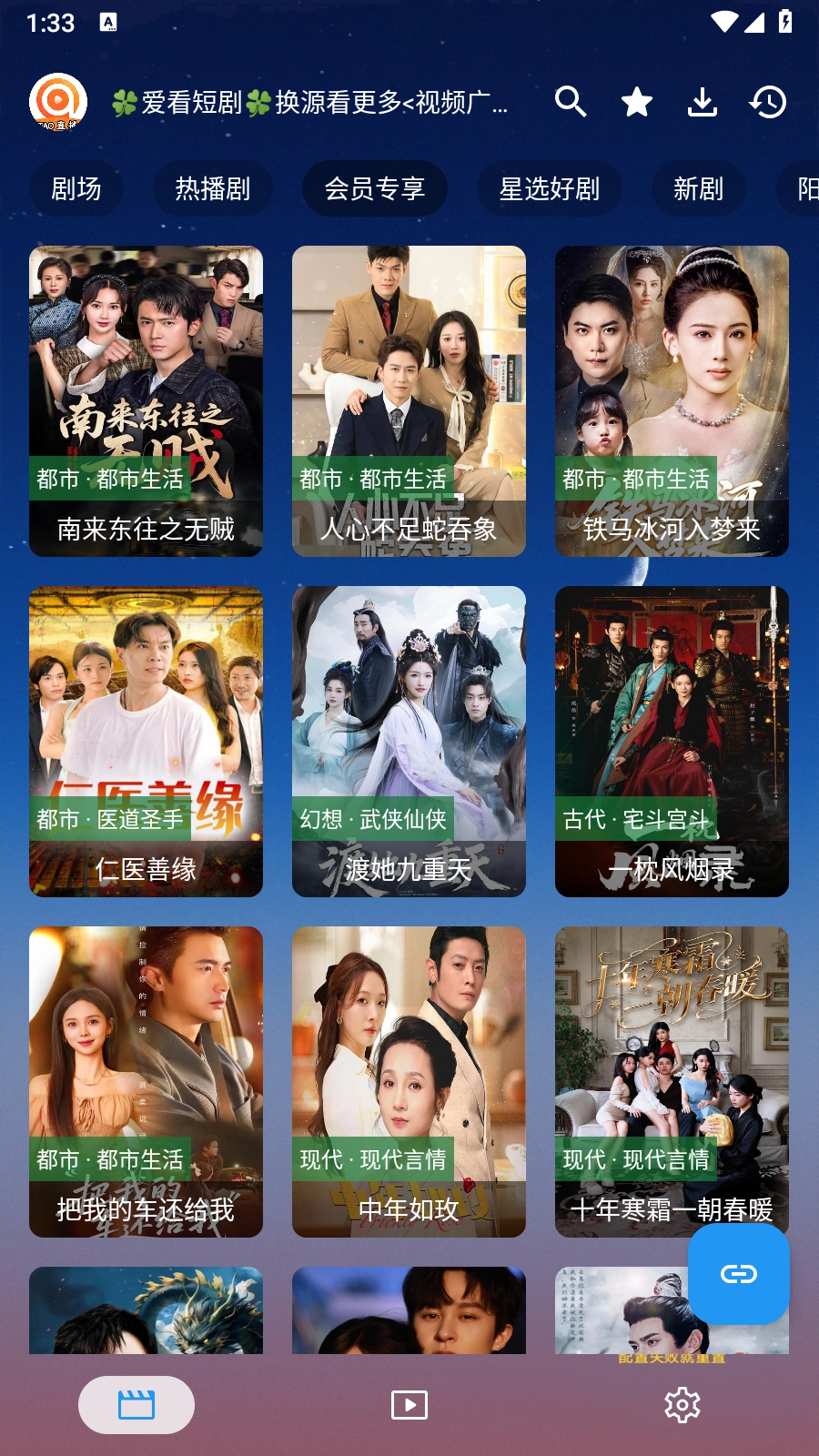Image resolution: width=819 pixels, height=1456 pixels.
Task: Open drama 铁马冰河入梦来
Action: 672,400
